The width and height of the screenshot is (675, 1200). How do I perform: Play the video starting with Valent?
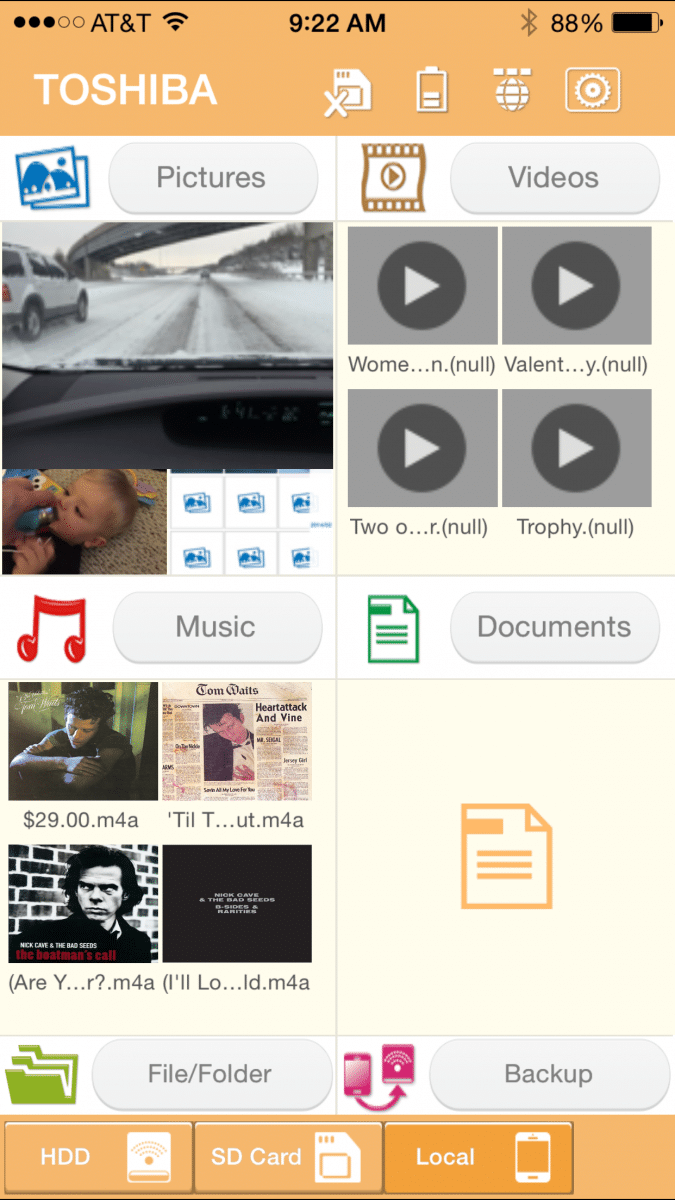point(576,286)
